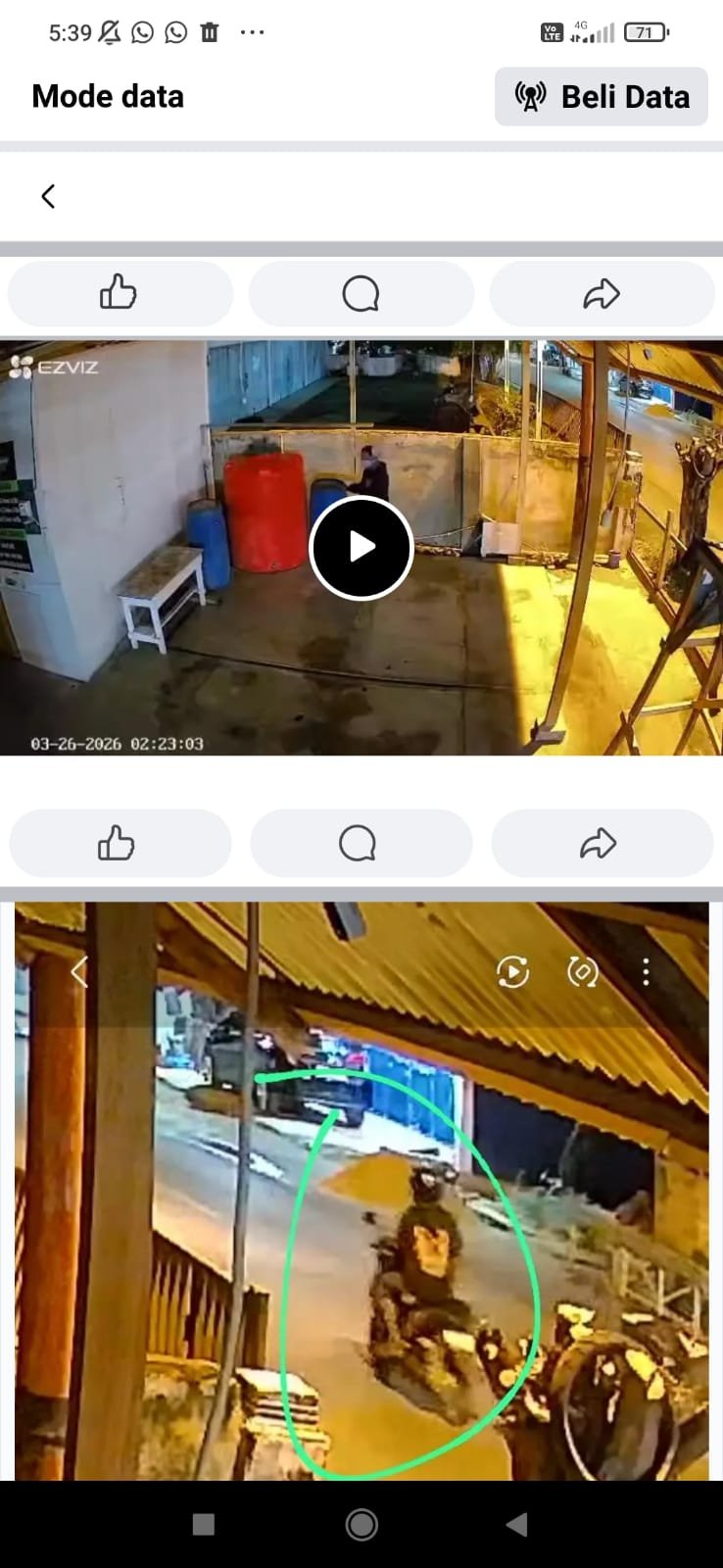Like the EZVIZ CCTV video post
The width and height of the screenshot is (723, 1568).
pos(118,843)
